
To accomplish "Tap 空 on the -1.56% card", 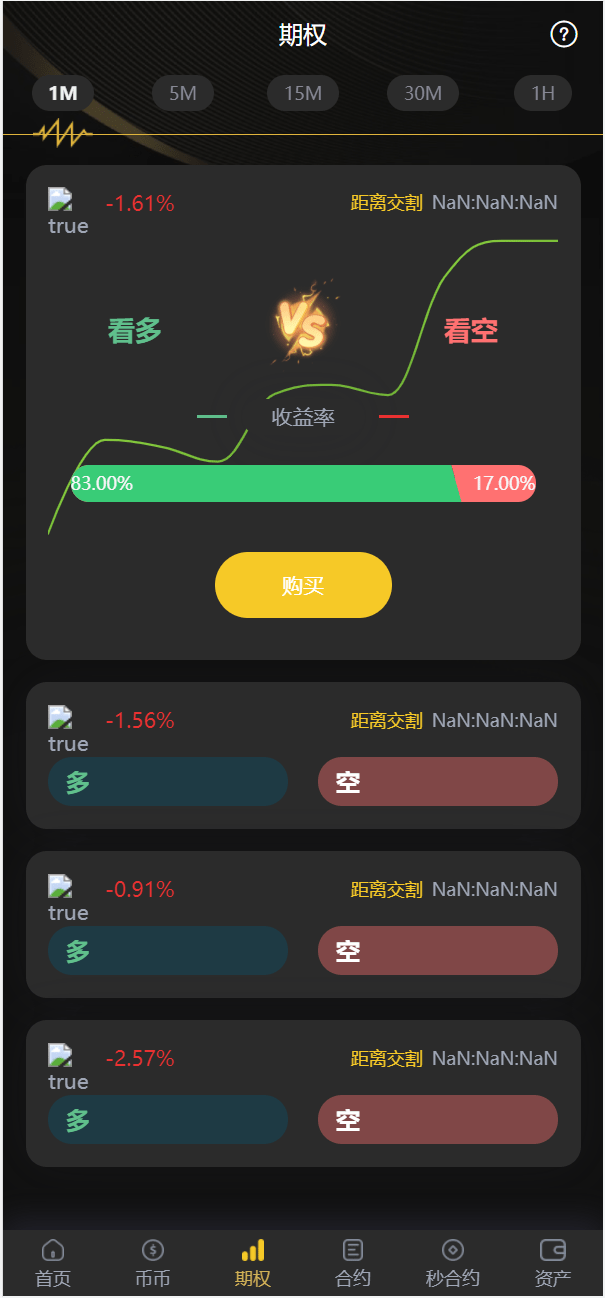I will pos(438,781).
